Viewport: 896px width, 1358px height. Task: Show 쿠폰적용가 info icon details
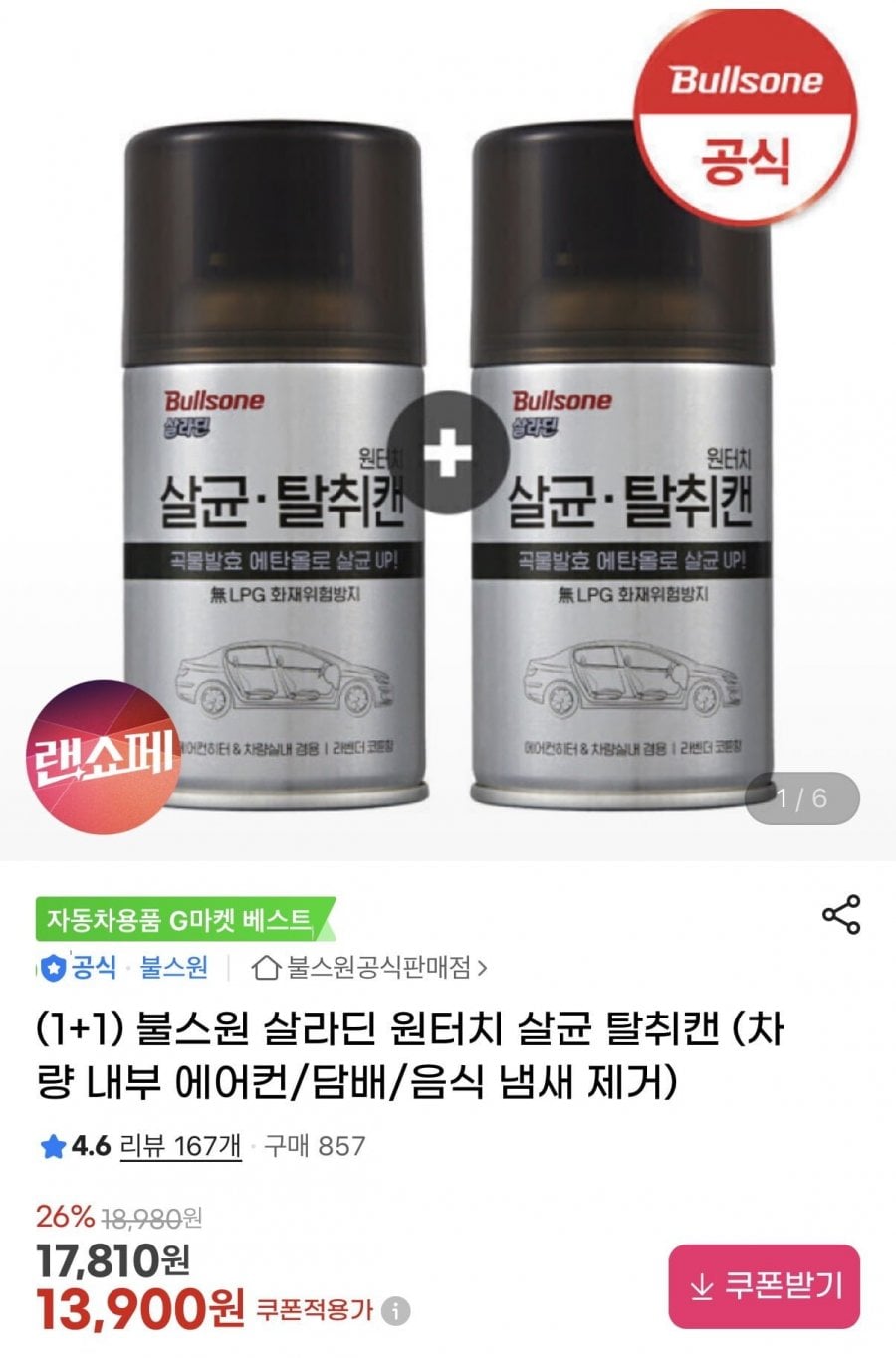point(396,1310)
